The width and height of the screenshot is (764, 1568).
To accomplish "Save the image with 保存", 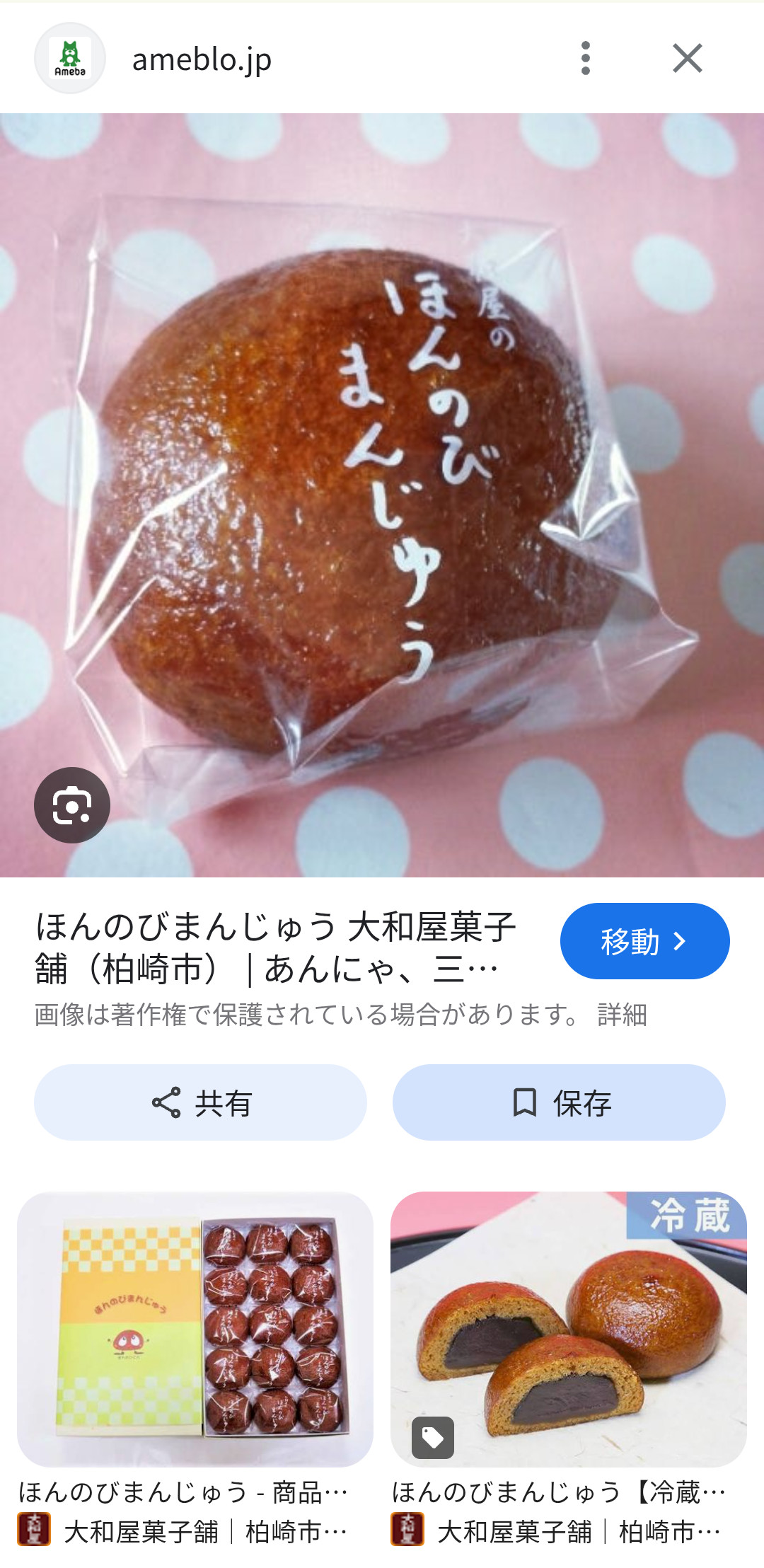I will 559,1102.
